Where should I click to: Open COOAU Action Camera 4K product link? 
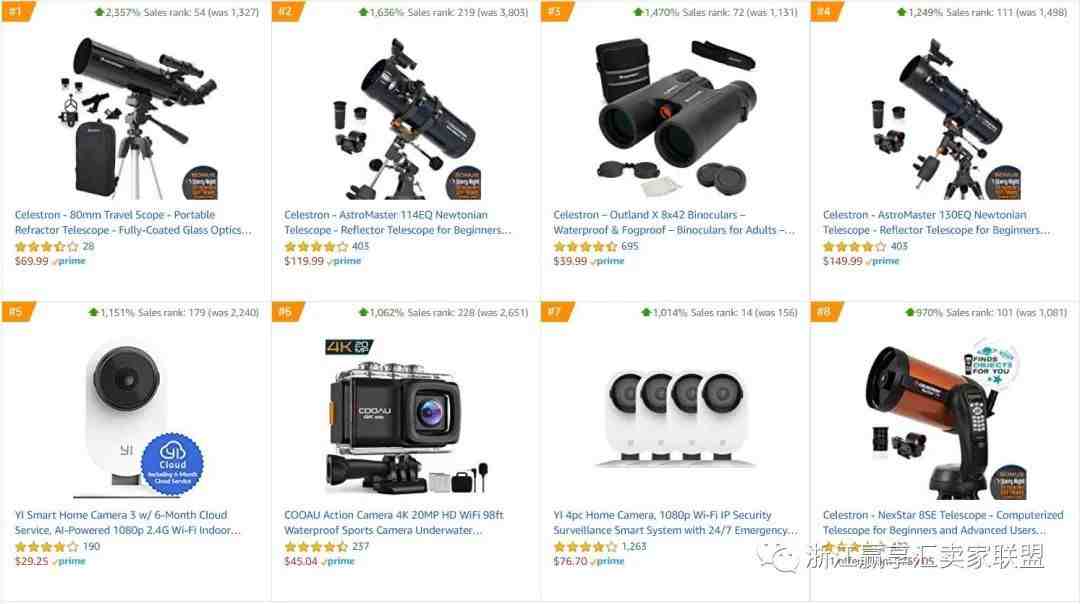point(393,516)
